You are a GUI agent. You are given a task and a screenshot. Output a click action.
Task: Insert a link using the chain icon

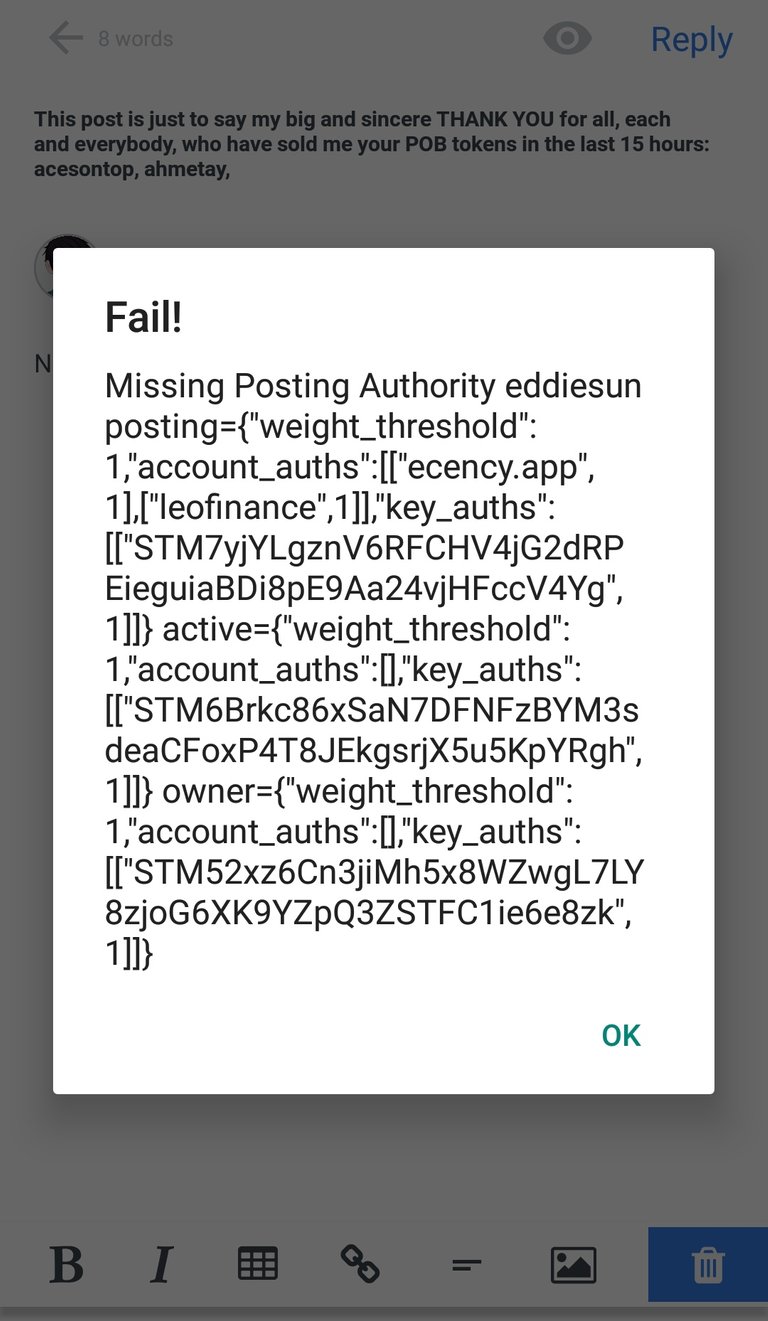click(x=360, y=1264)
